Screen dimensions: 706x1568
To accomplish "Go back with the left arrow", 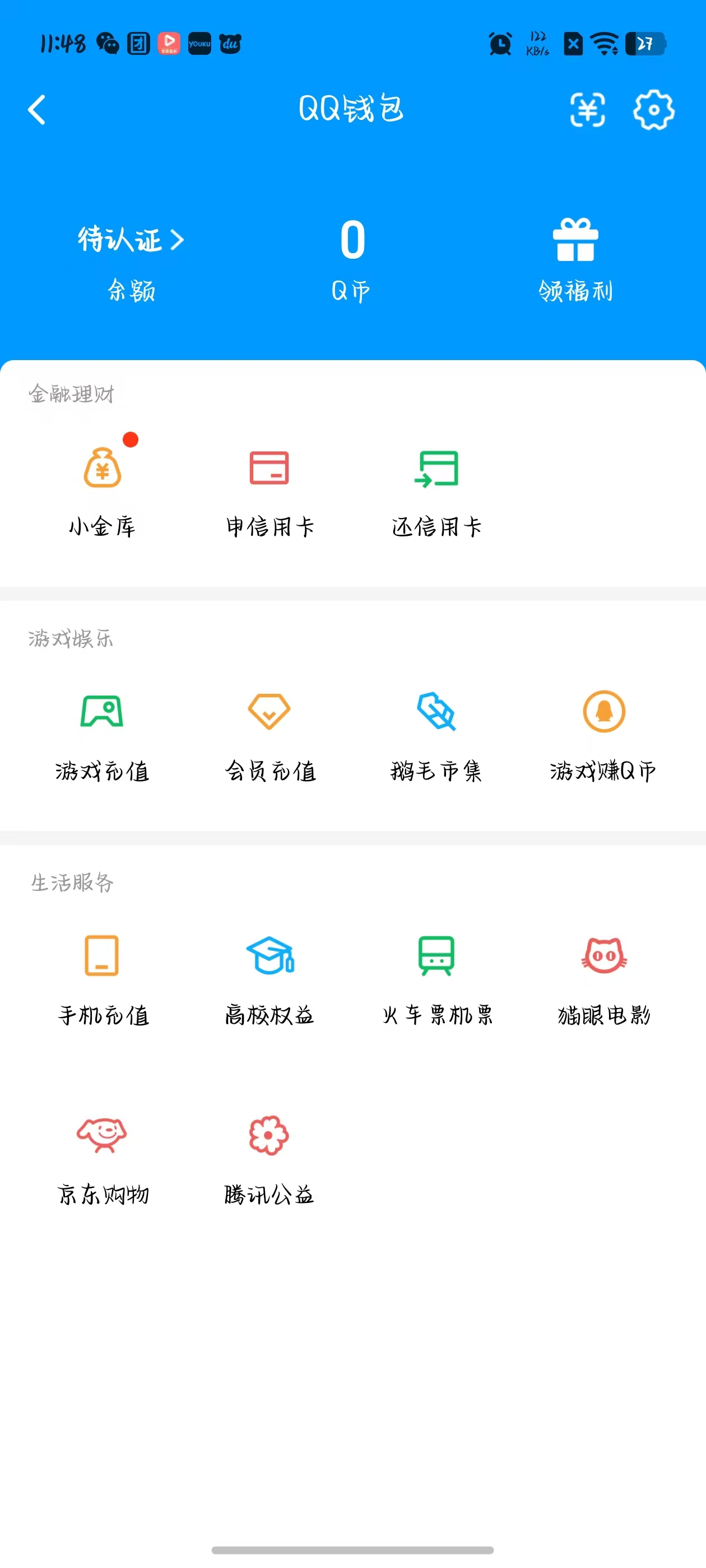I will pyautogui.click(x=35, y=110).
